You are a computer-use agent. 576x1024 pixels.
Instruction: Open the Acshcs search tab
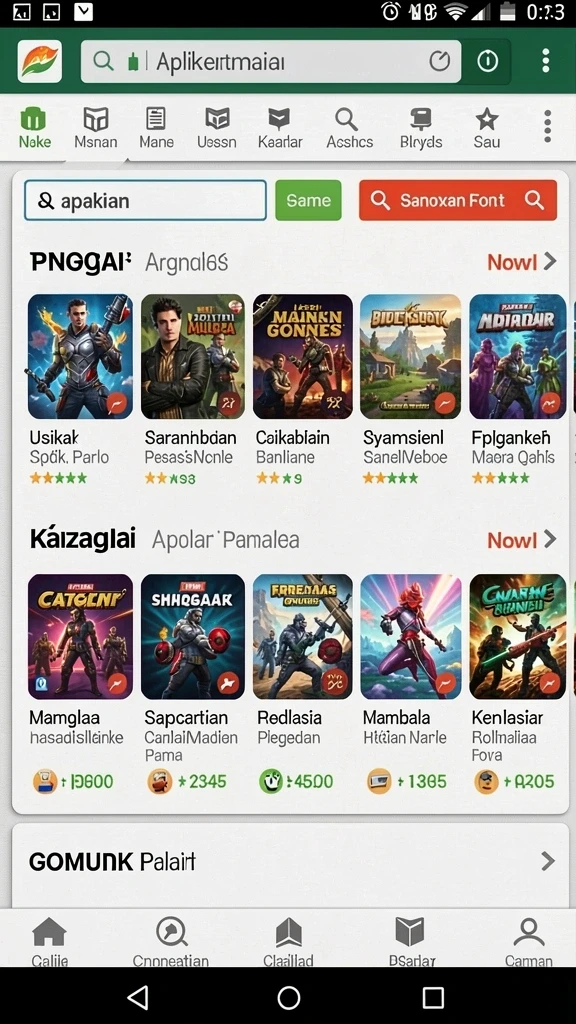click(349, 129)
